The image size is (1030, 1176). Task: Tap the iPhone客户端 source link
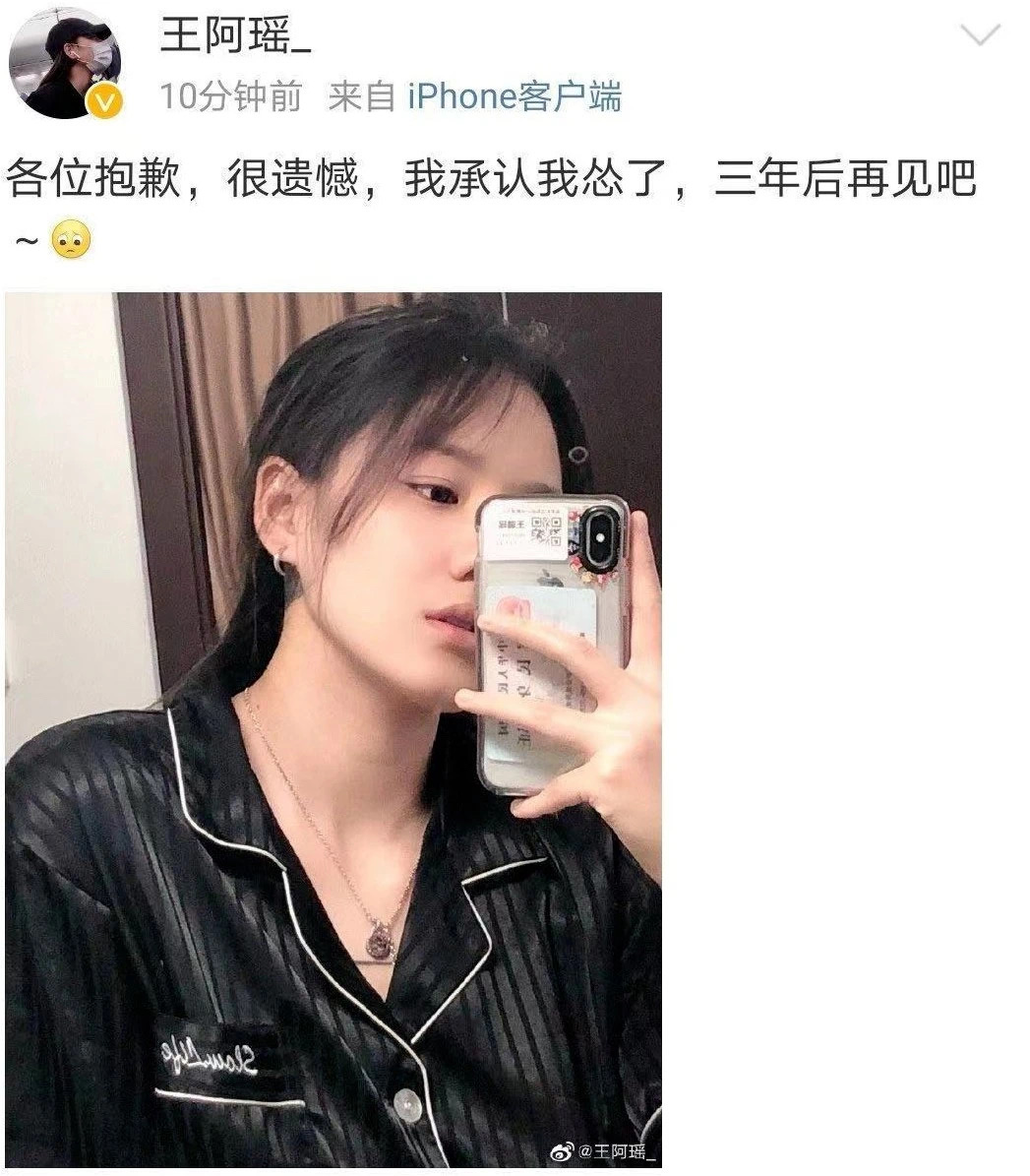pyautogui.click(x=515, y=96)
